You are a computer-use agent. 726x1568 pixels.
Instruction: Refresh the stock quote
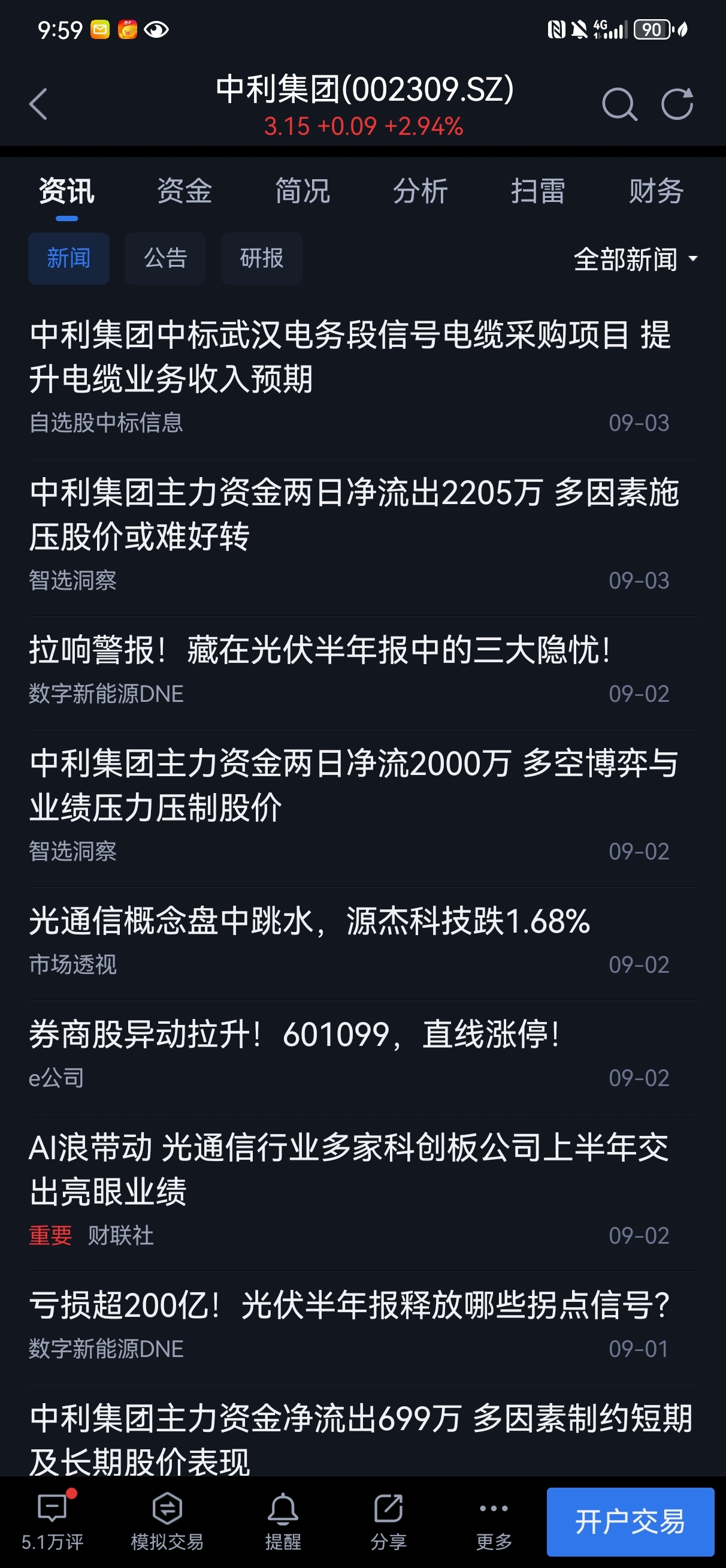[x=677, y=104]
